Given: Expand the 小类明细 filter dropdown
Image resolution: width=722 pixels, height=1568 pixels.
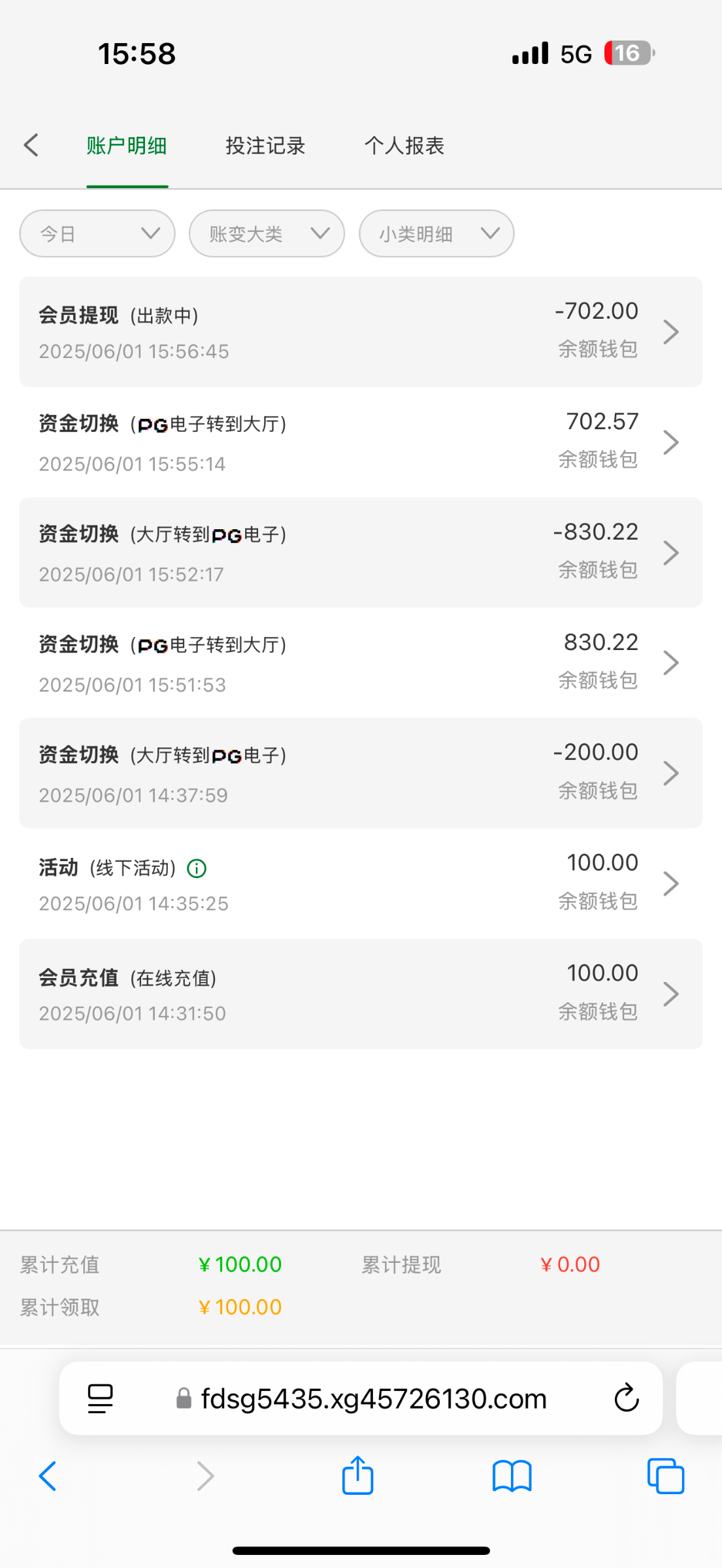Looking at the screenshot, I should tap(436, 233).
